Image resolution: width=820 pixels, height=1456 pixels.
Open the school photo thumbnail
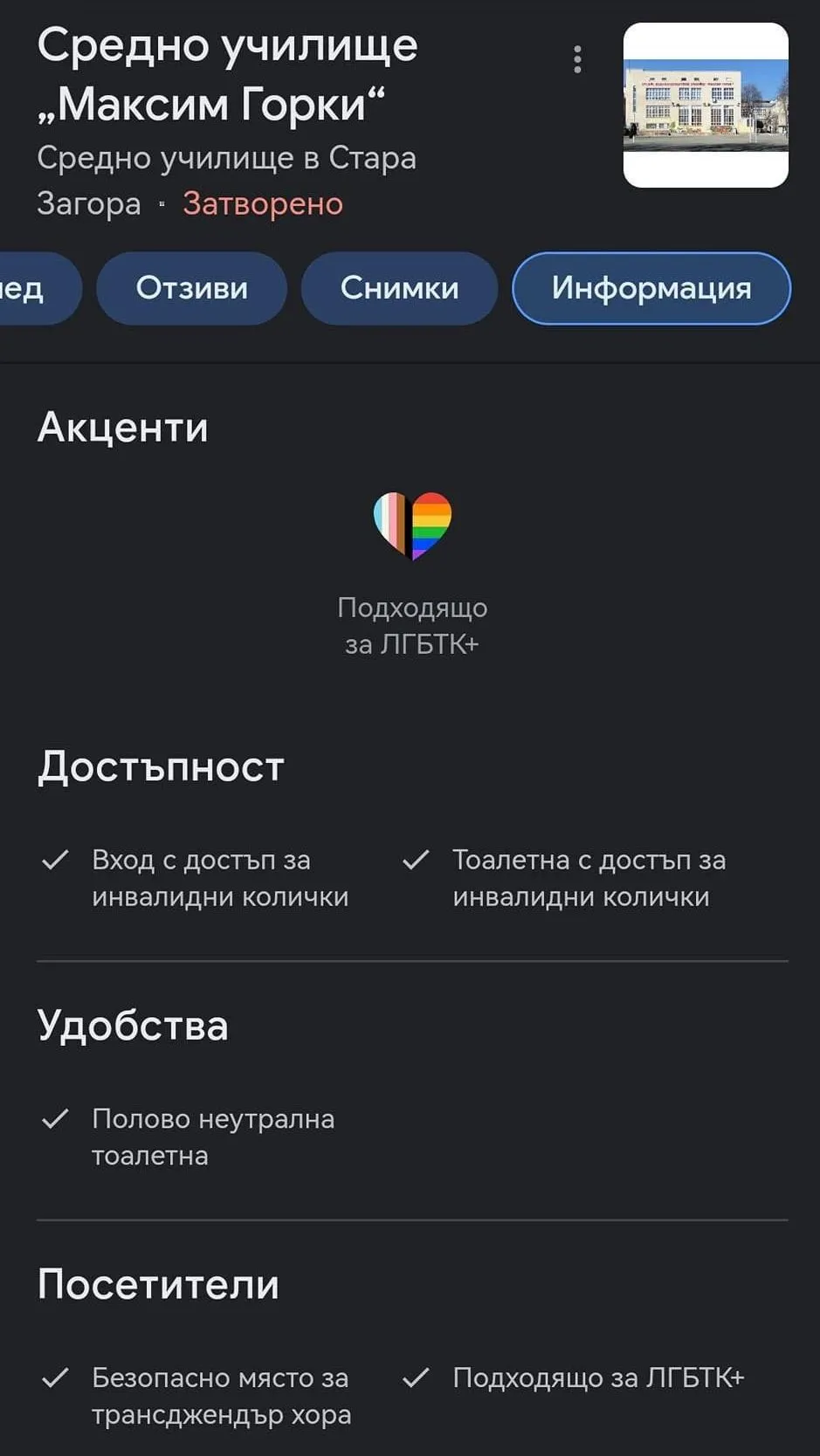(x=706, y=105)
